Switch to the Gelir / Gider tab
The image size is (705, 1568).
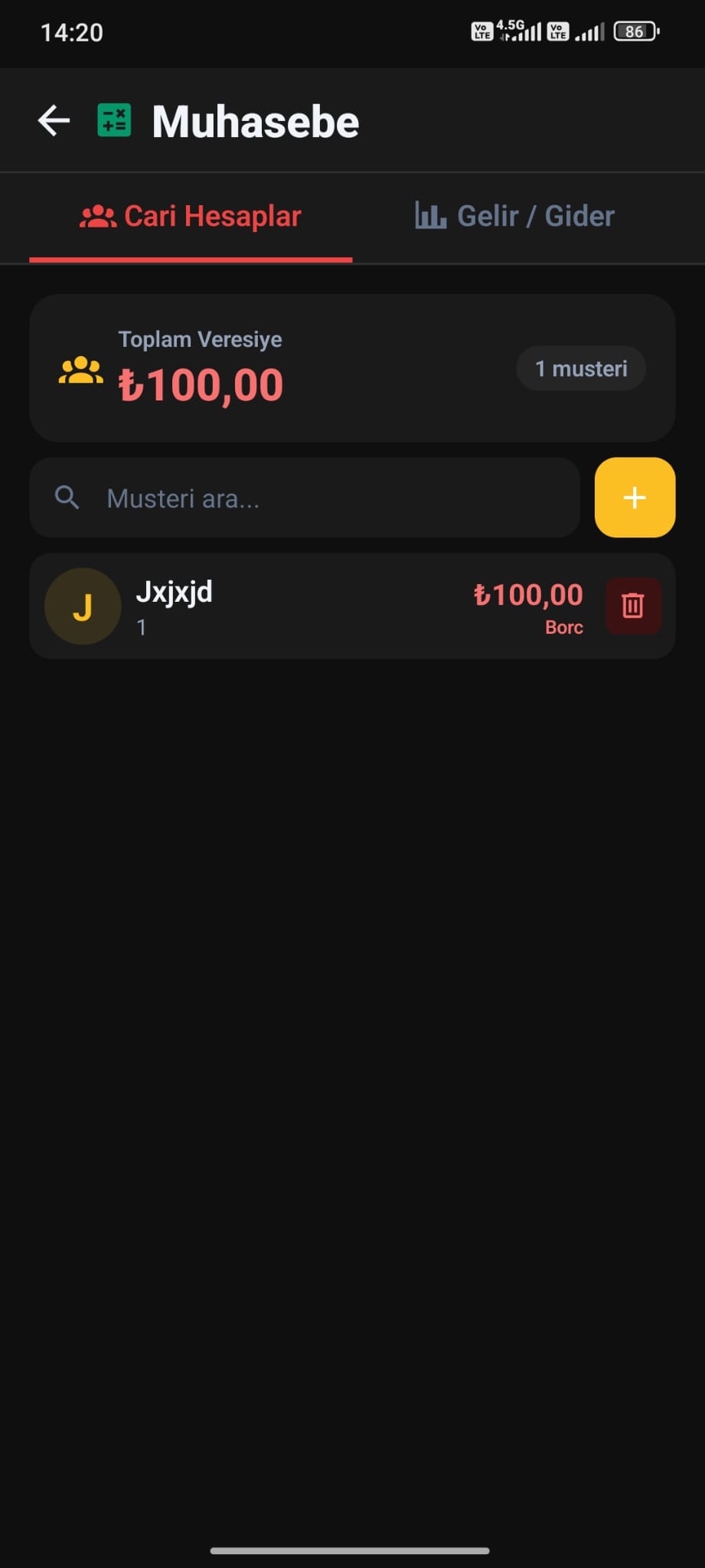point(514,217)
